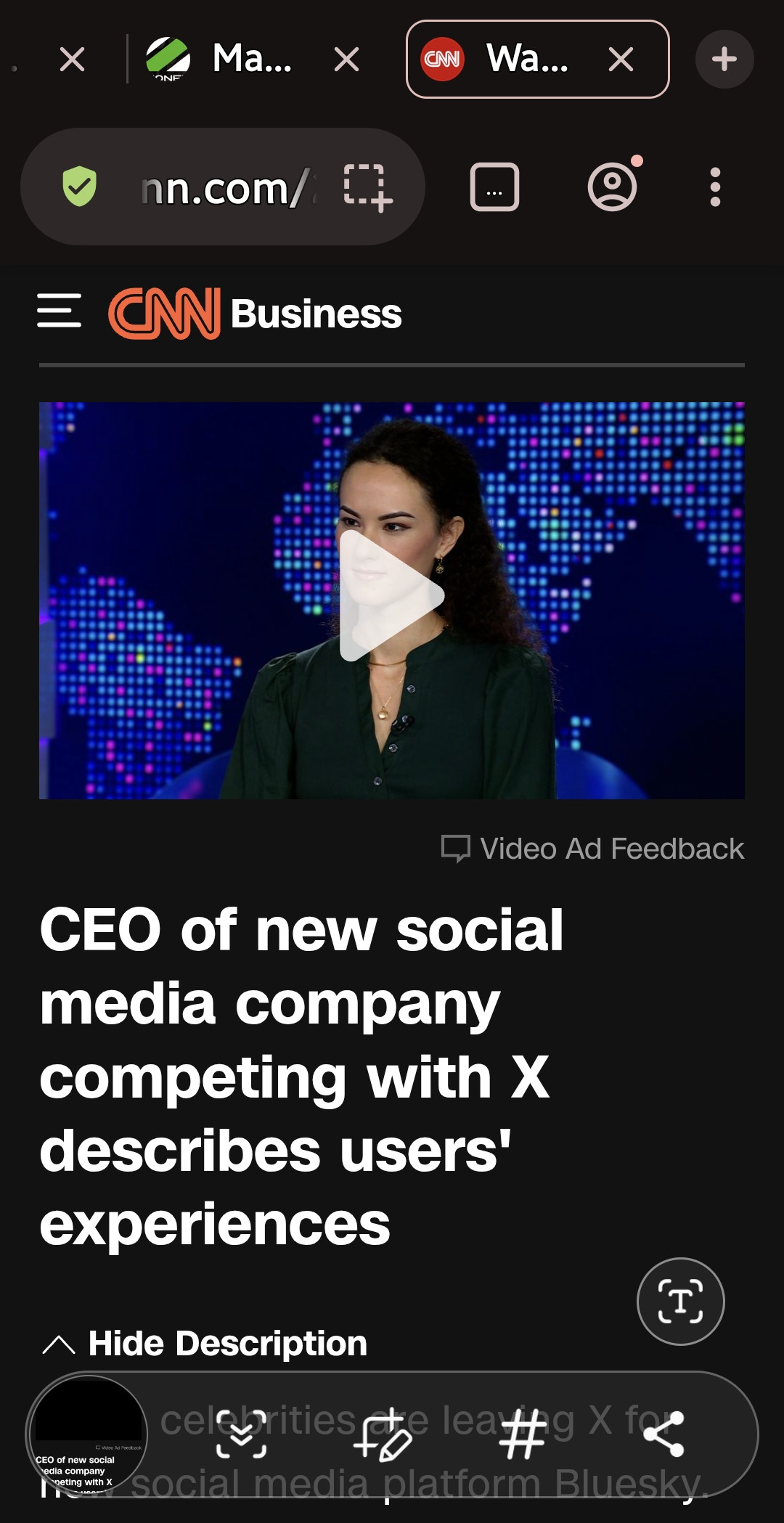This screenshot has height=1523, width=784.
Task: Add a hashtag tag to the screenshot
Action: (x=523, y=1434)
